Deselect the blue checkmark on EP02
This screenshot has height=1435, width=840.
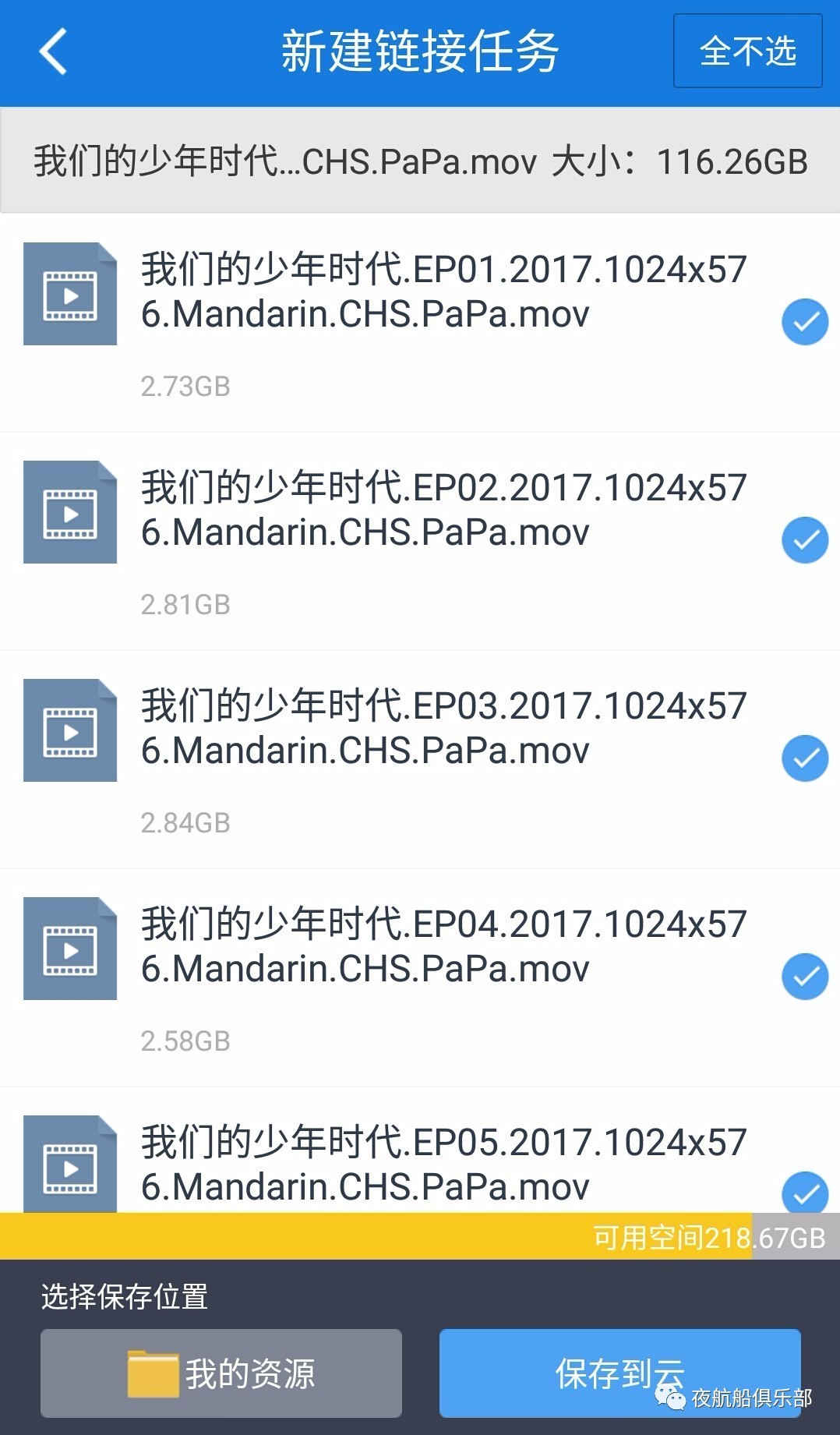click(x=803, y=539)
